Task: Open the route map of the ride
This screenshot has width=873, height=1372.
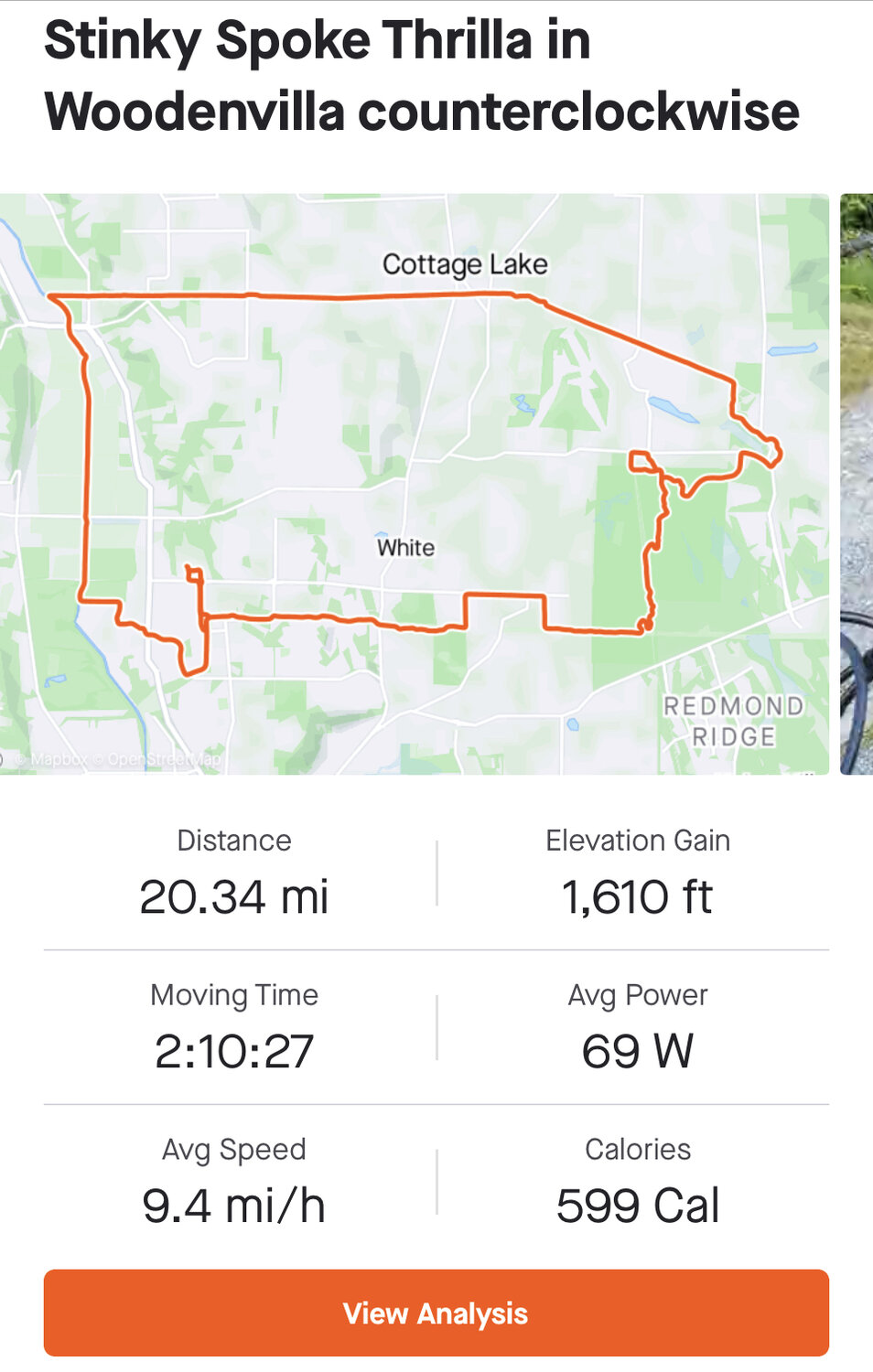Action: point(414,483)
